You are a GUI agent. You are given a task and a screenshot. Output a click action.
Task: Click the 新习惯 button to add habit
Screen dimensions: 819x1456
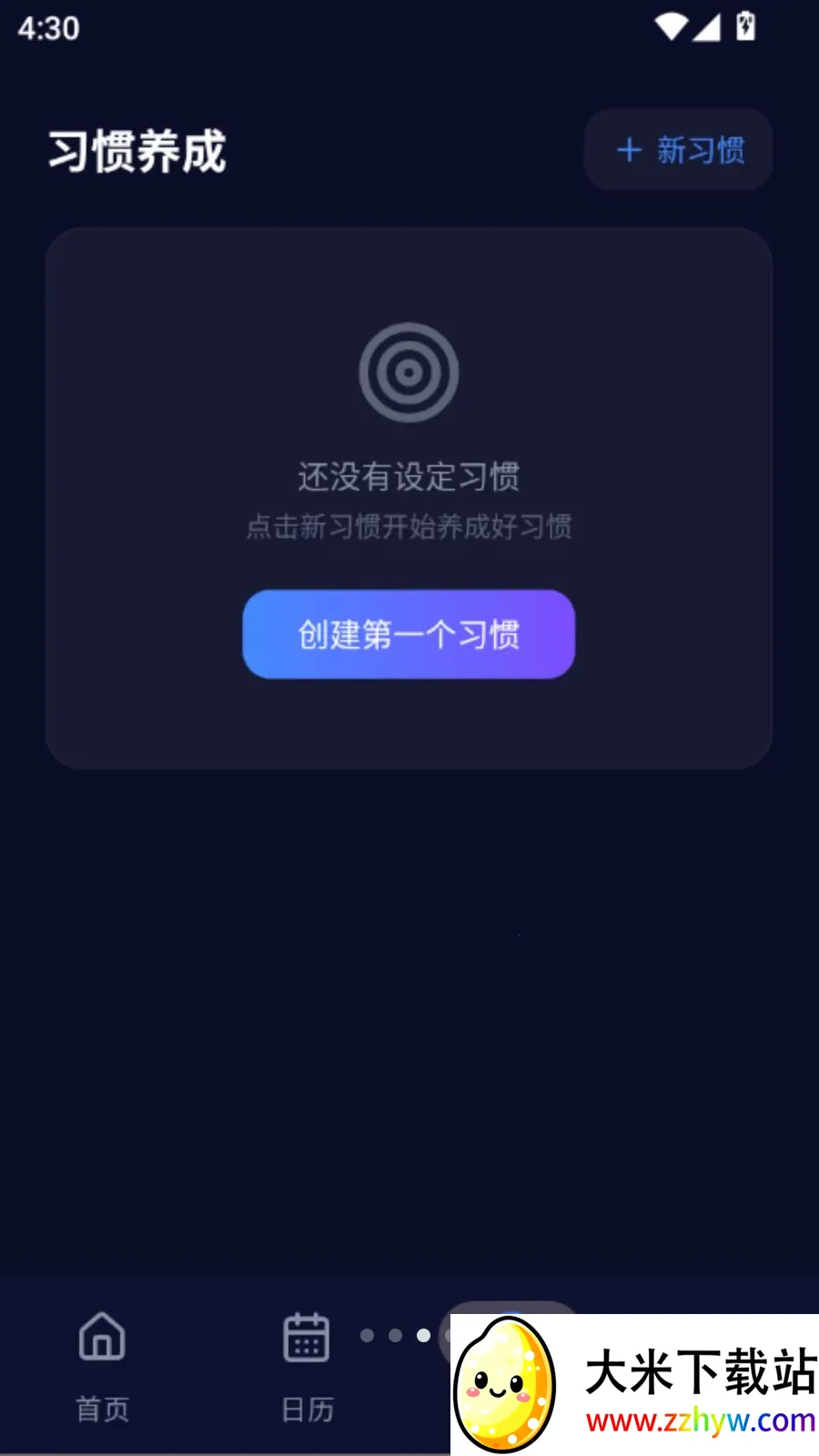point(678,149)
